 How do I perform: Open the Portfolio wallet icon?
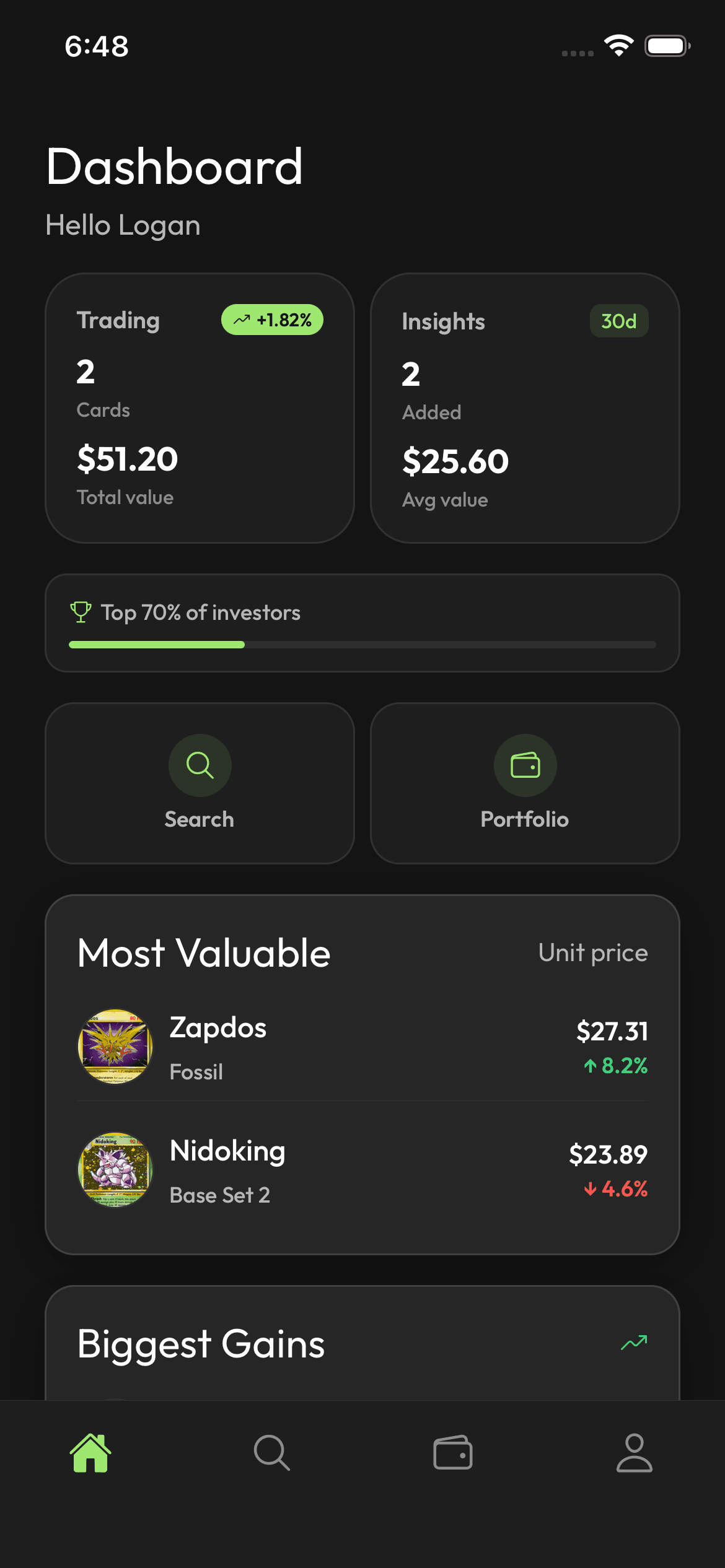525,765
